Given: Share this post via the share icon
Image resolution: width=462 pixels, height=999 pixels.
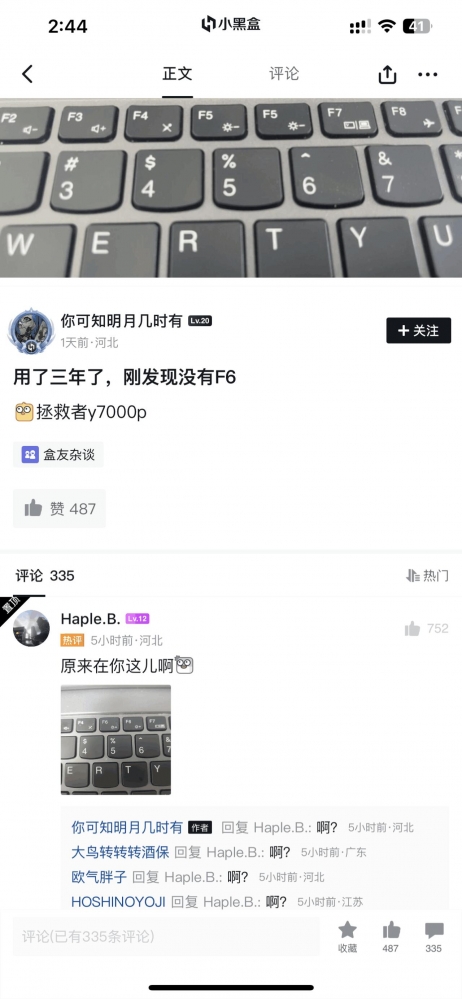Looking at the screenshot, I should [x=387, y=75].
